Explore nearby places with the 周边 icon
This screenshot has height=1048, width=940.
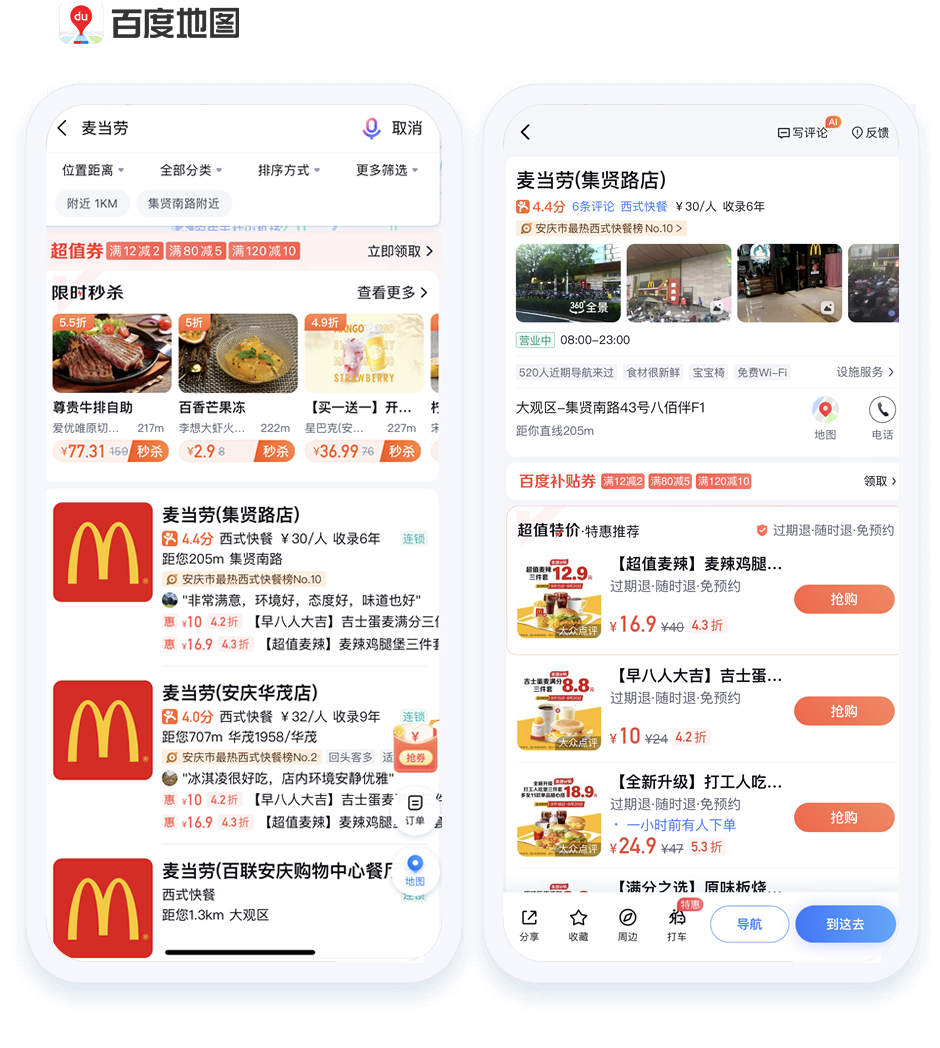coord(628,924)
